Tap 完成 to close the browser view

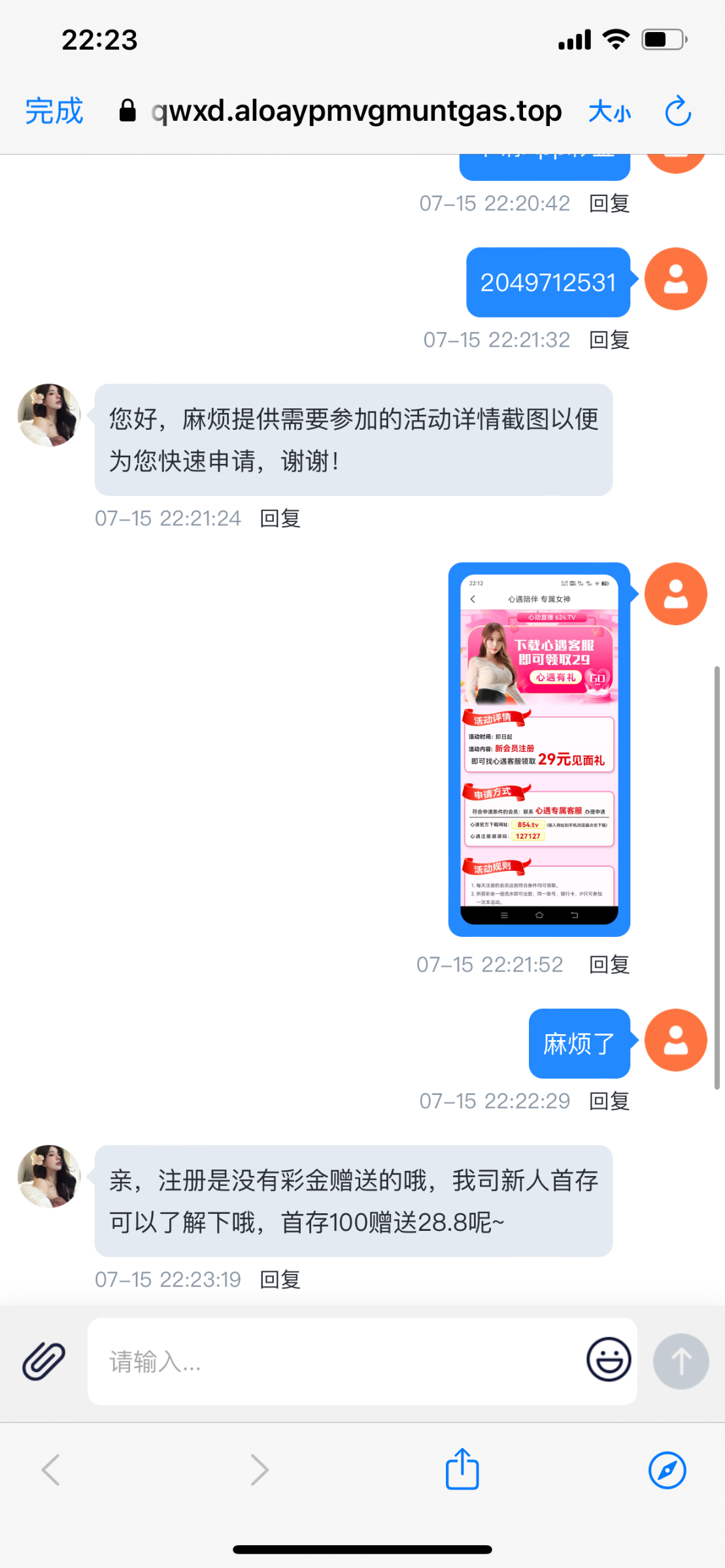coord(54,111)
